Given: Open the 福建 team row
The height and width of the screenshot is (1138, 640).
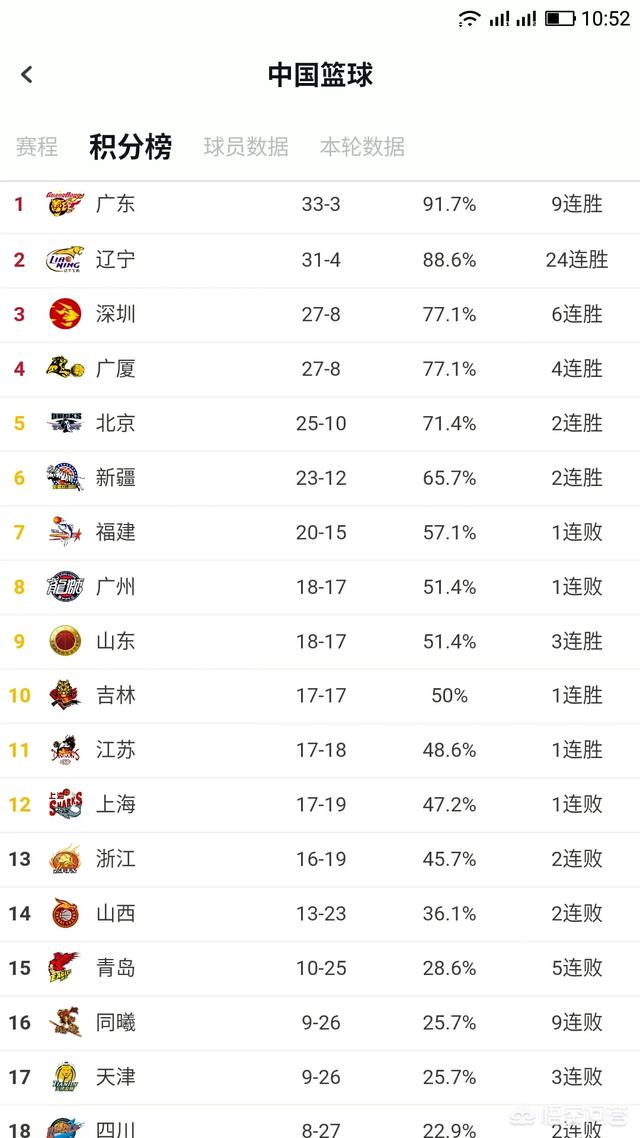Looking at the screenshot, I should click(x=320, y=533).
